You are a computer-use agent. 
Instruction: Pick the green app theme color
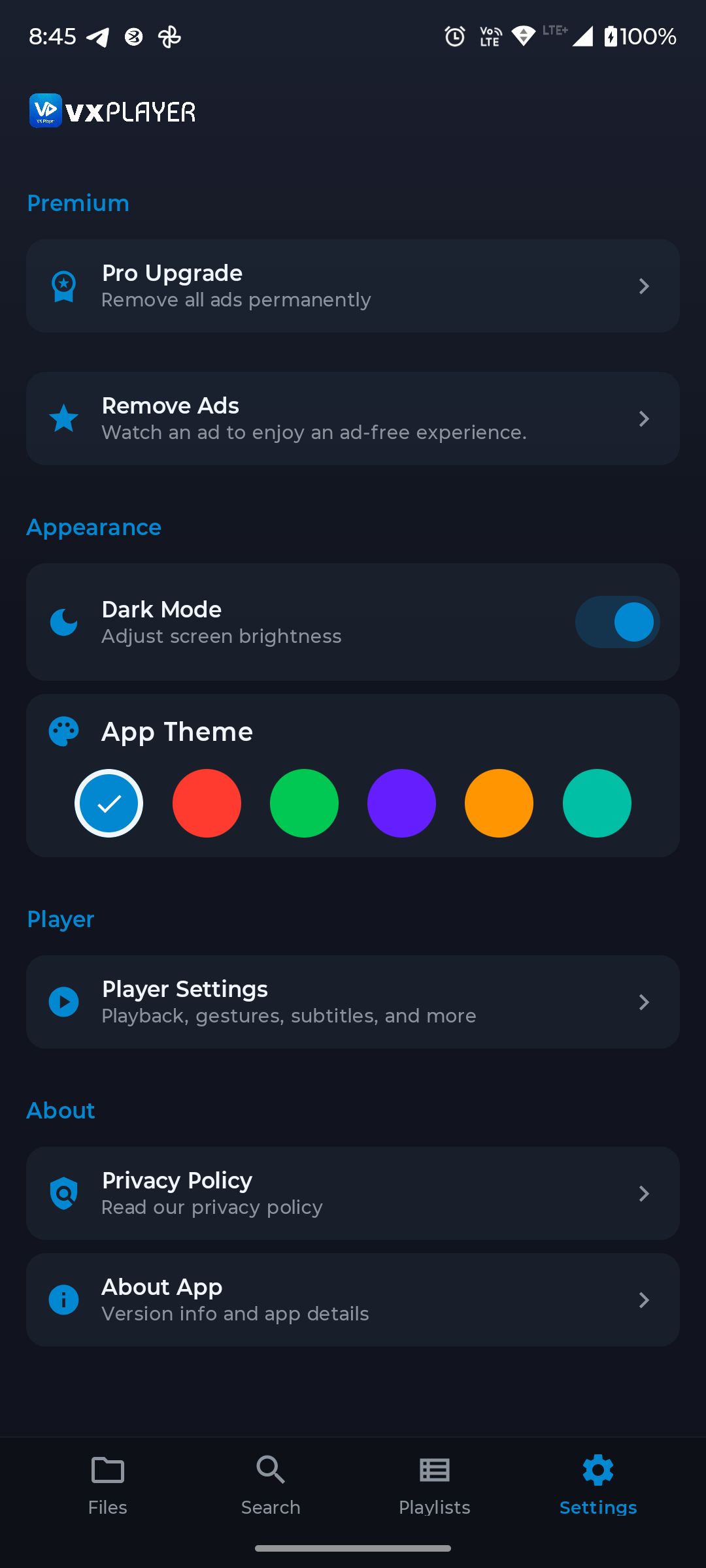(304, 803)
